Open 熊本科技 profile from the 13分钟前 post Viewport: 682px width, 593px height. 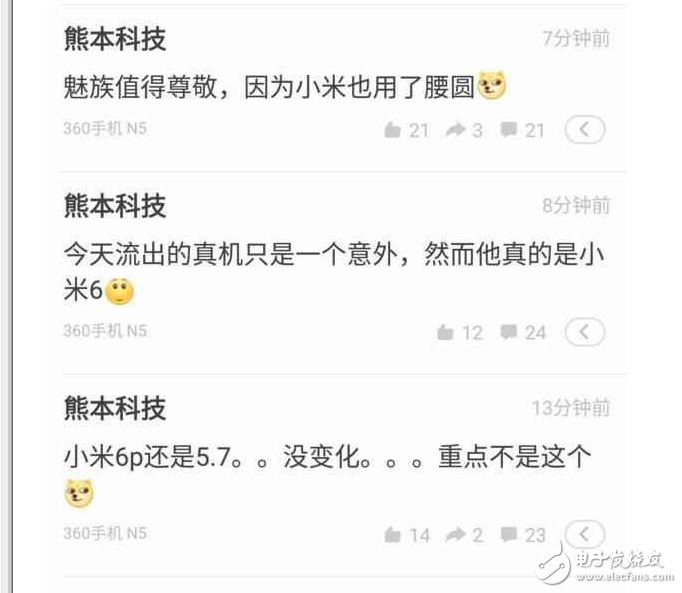114,408
